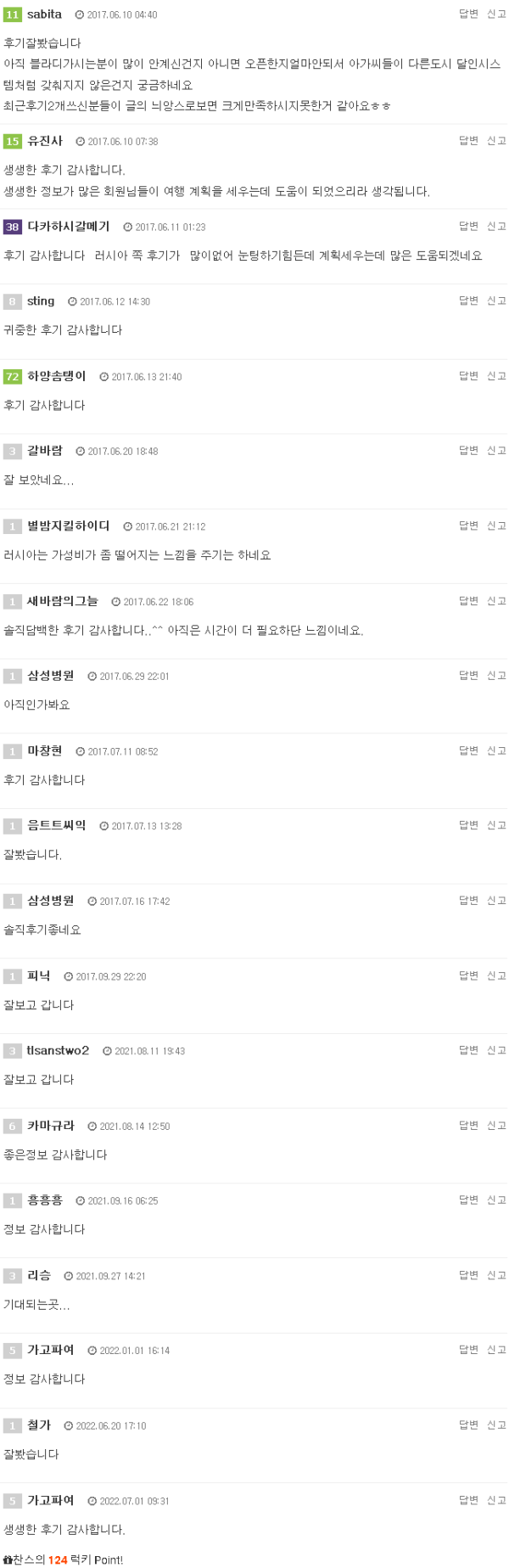Screen dimensions: 509x1568
Task: Reply to 새바람의그늘's comment
Action: pos(468,601)
